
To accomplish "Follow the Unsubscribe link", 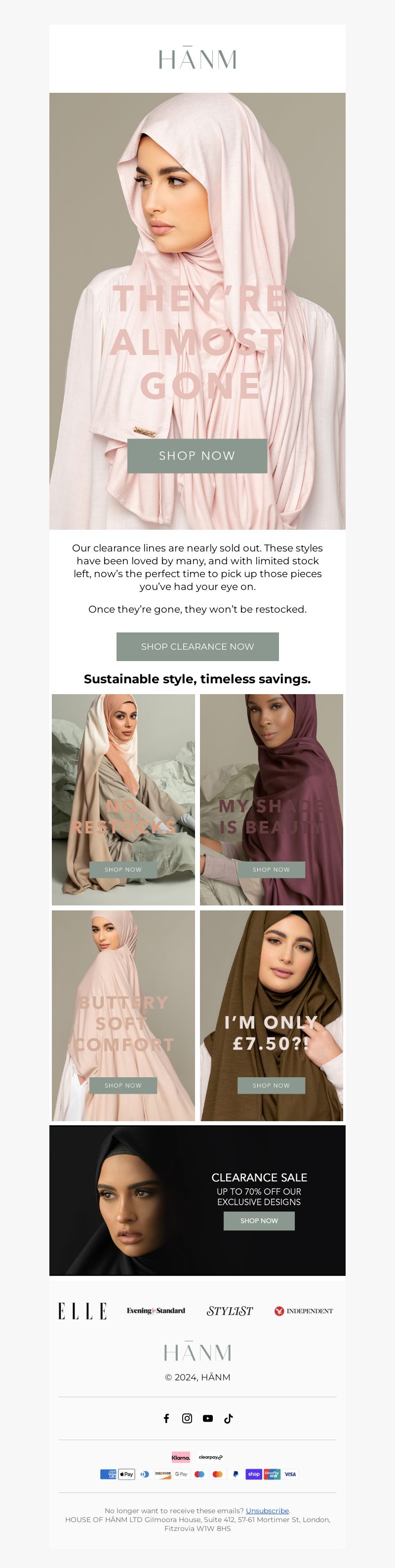I will coord(267,1511).
